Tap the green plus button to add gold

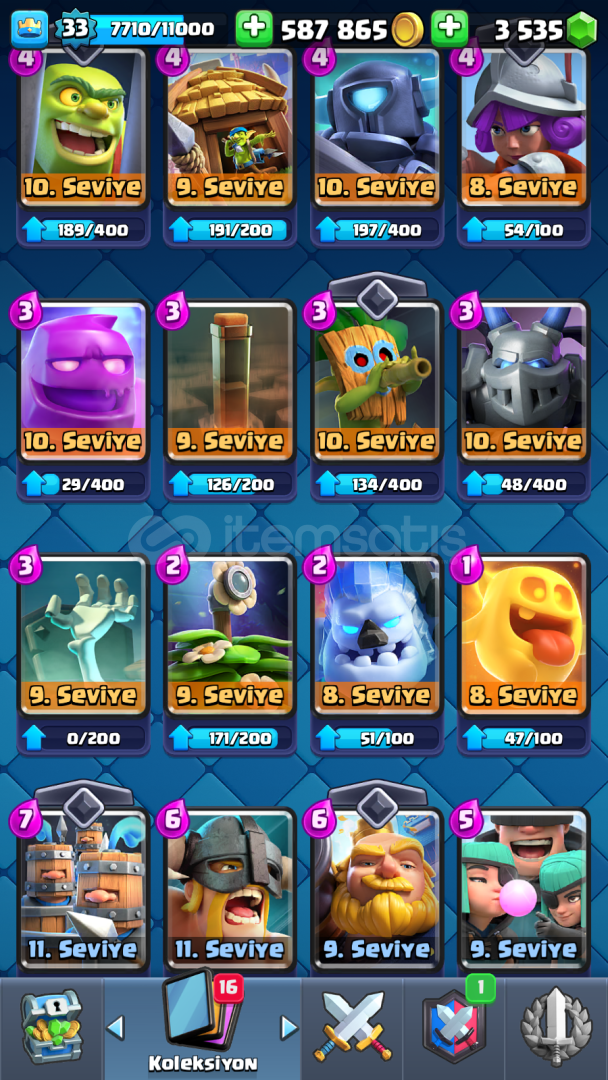click(x=254, y=28)
